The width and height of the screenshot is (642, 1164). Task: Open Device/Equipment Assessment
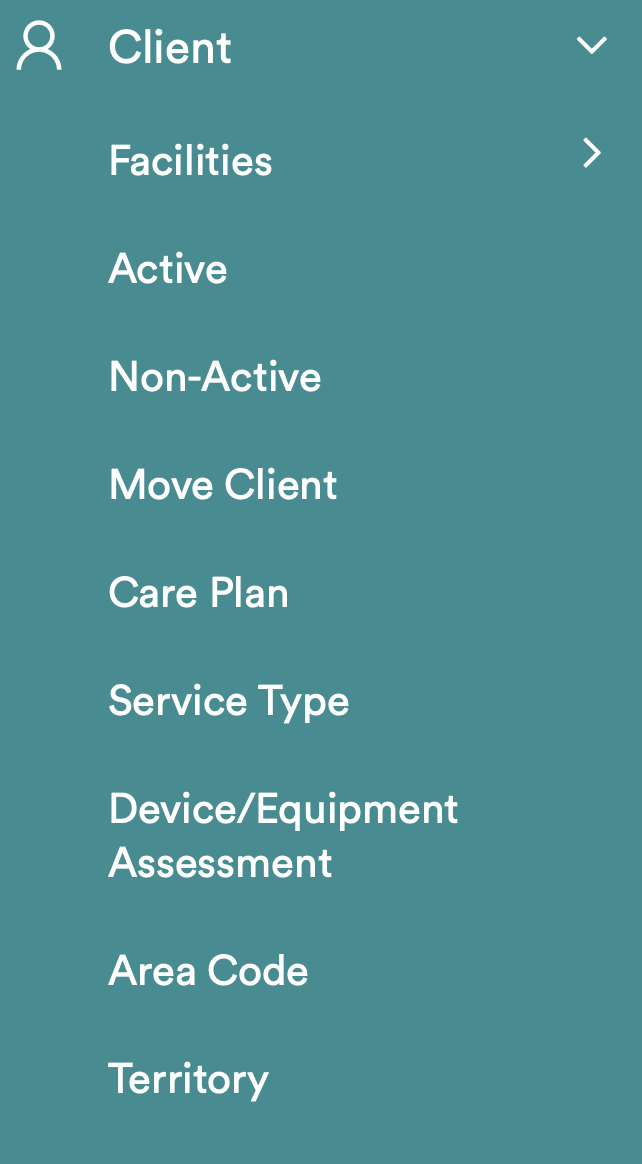click(x=283, y=835)
